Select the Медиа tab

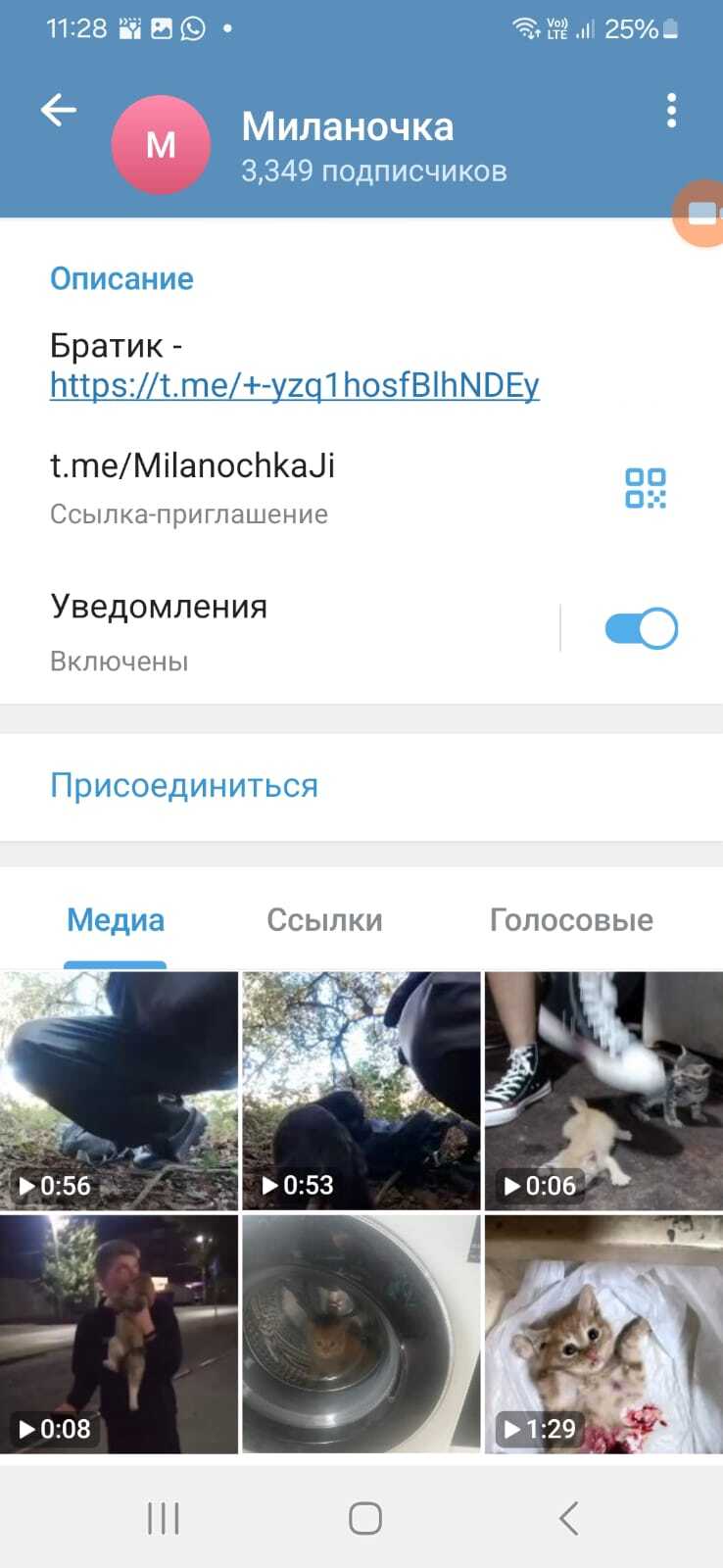116,920
